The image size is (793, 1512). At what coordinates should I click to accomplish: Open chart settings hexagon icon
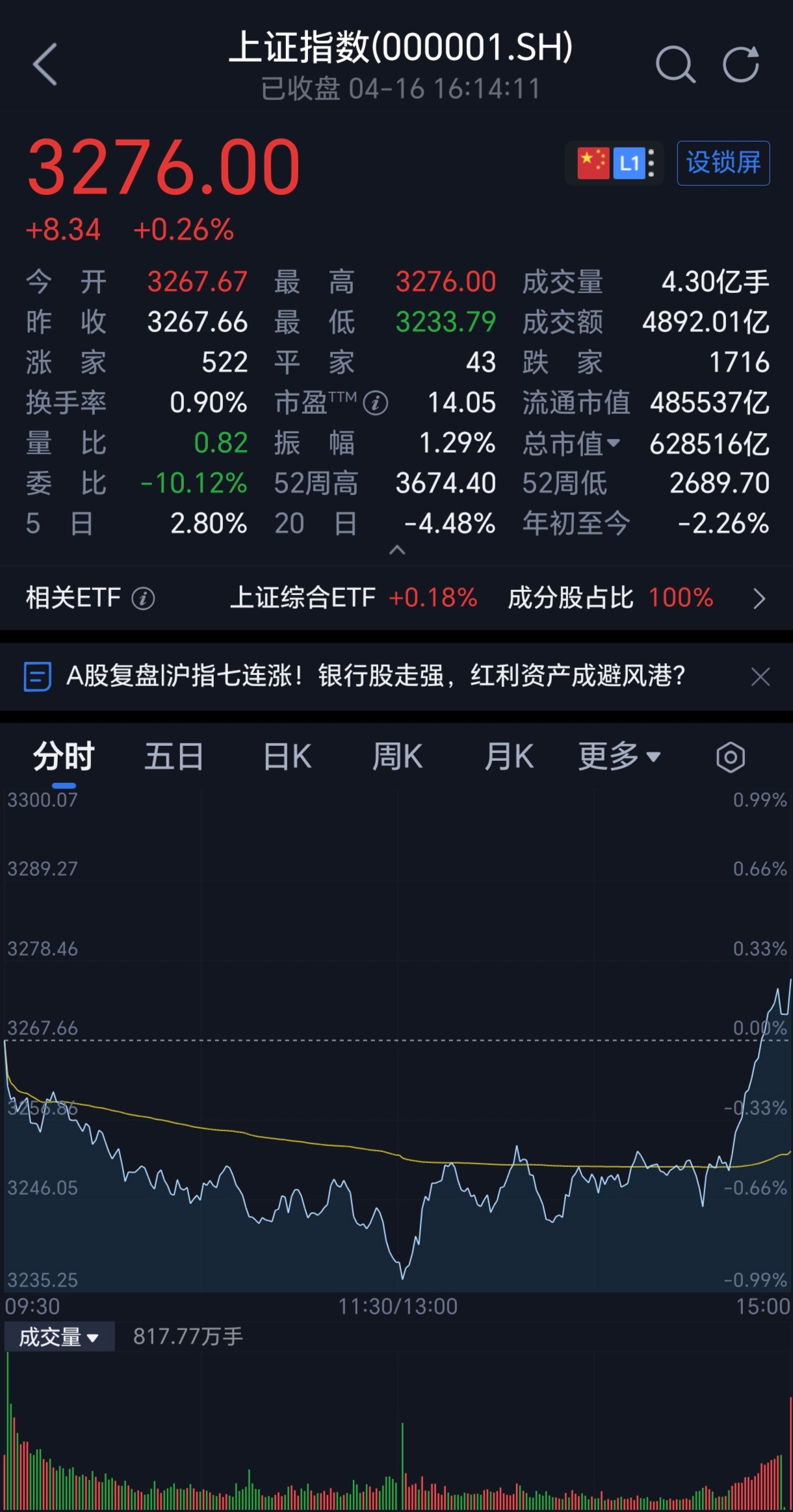pos(730,757)
